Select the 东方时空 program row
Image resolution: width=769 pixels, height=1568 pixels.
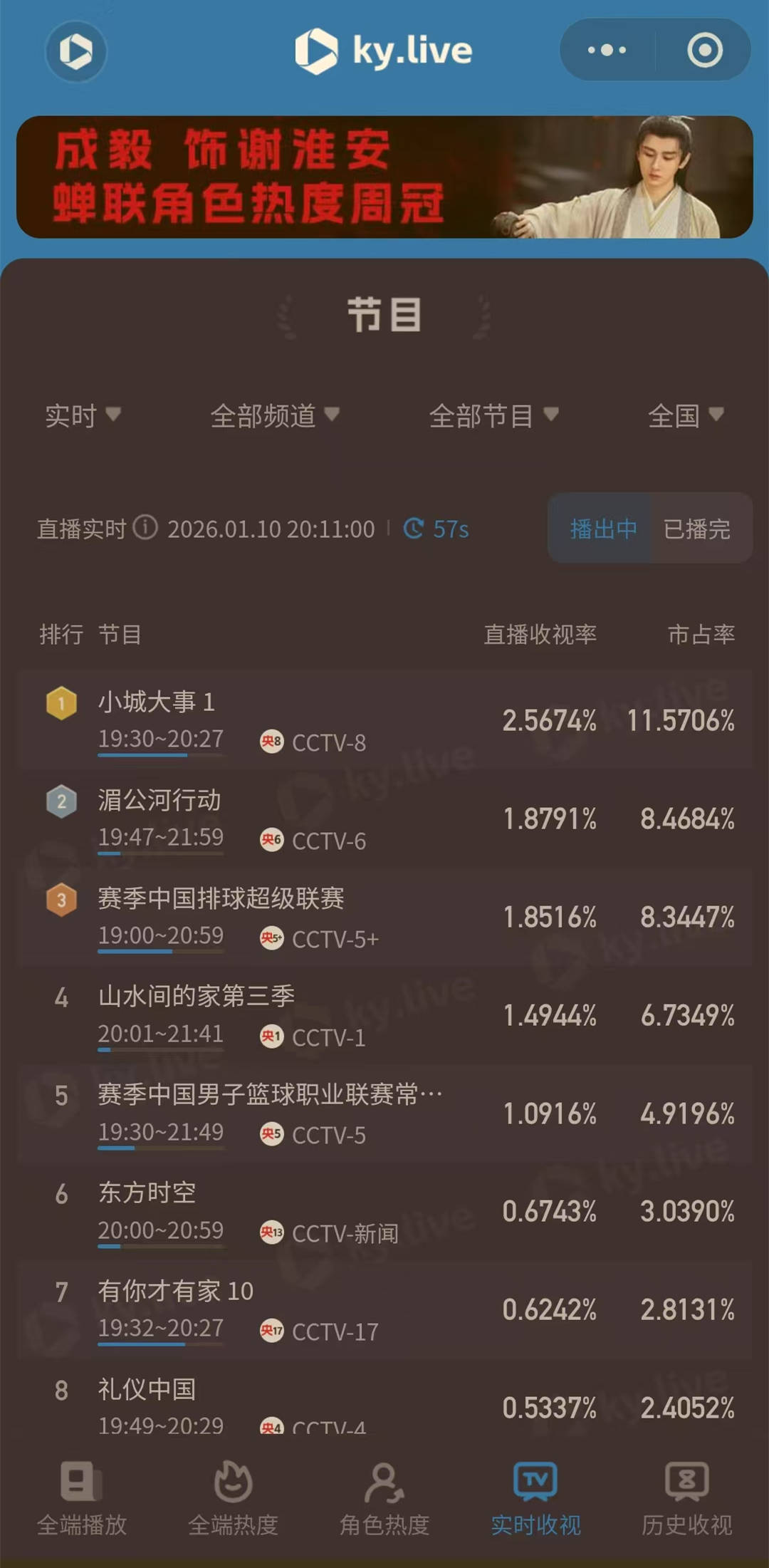pos(384,1211)
